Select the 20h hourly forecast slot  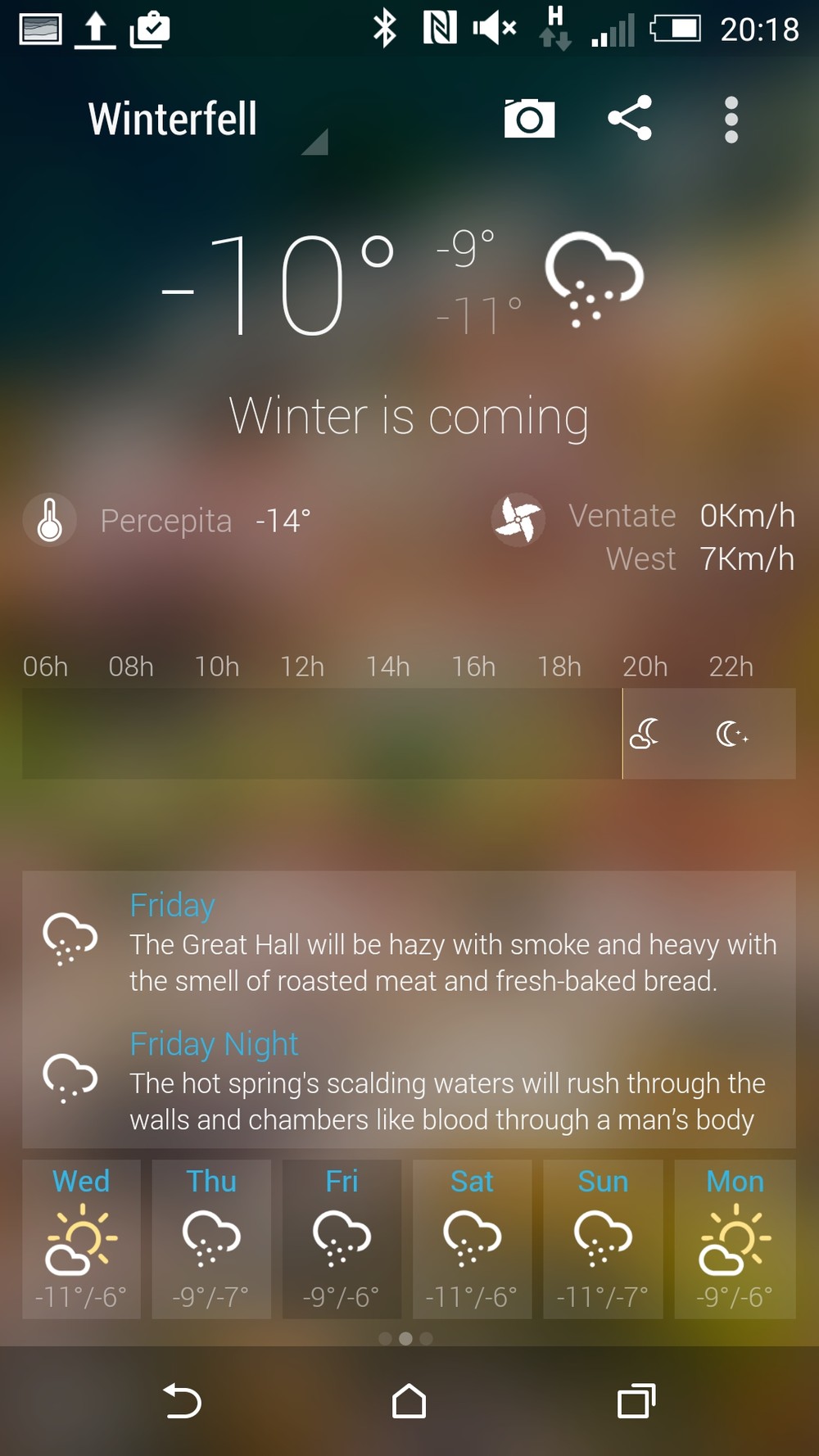click(x=645, y=733)
